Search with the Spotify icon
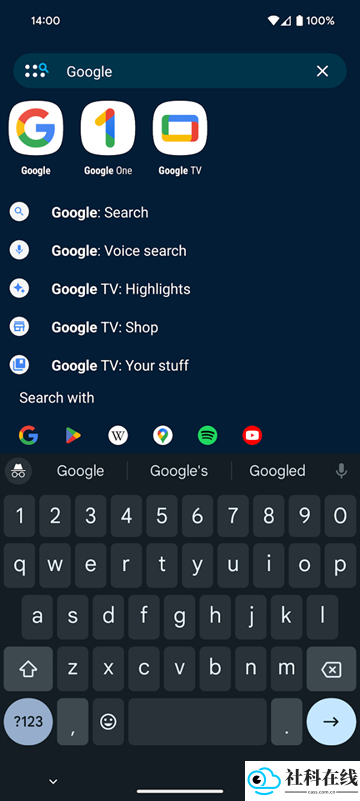Image resolution: width=360 pixels, height=801 pixels. [x=207, y=435]
